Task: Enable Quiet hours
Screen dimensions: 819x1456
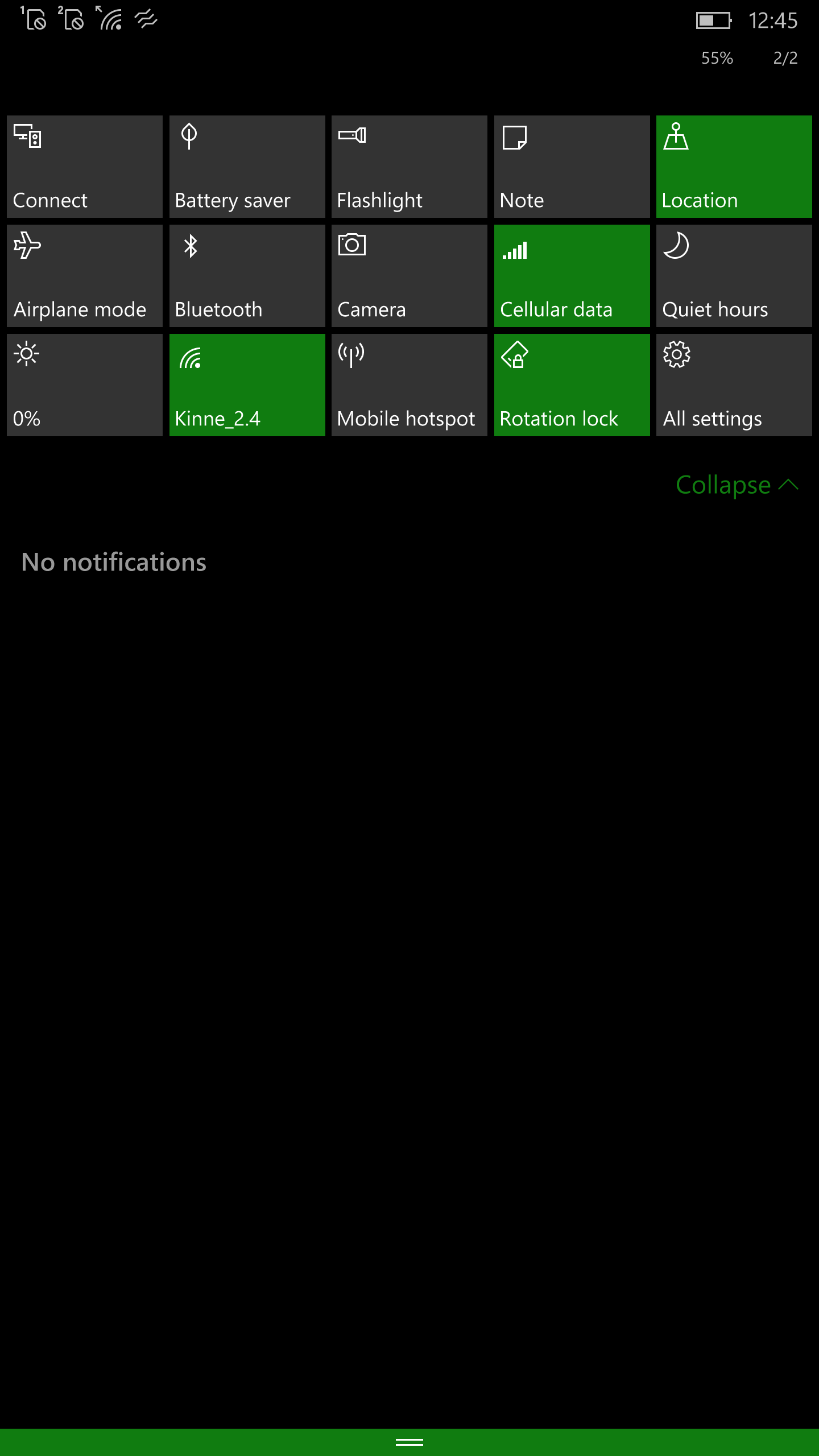Action: (734, 276)
